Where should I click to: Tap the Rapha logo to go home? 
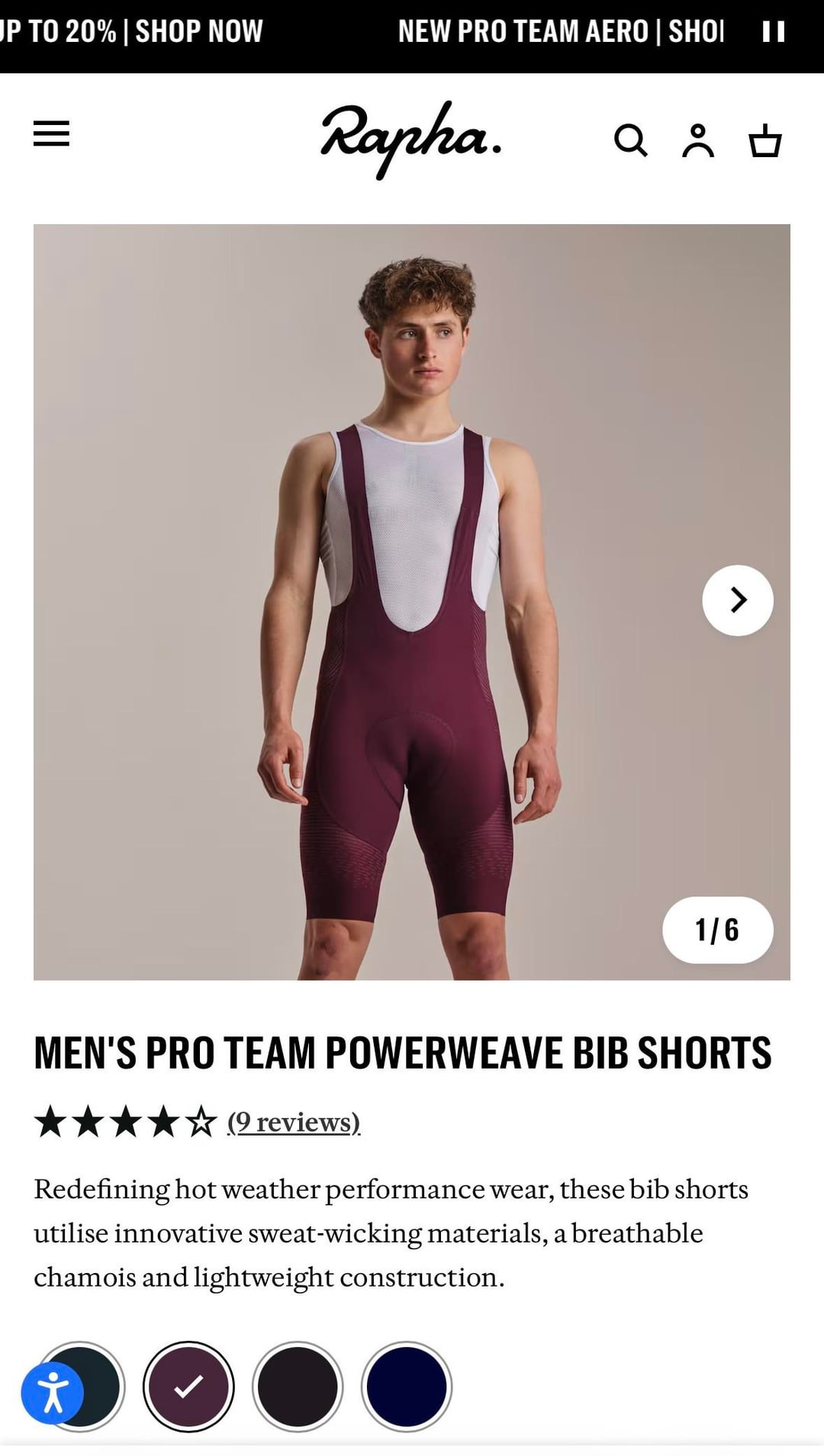tap(410, 139)
